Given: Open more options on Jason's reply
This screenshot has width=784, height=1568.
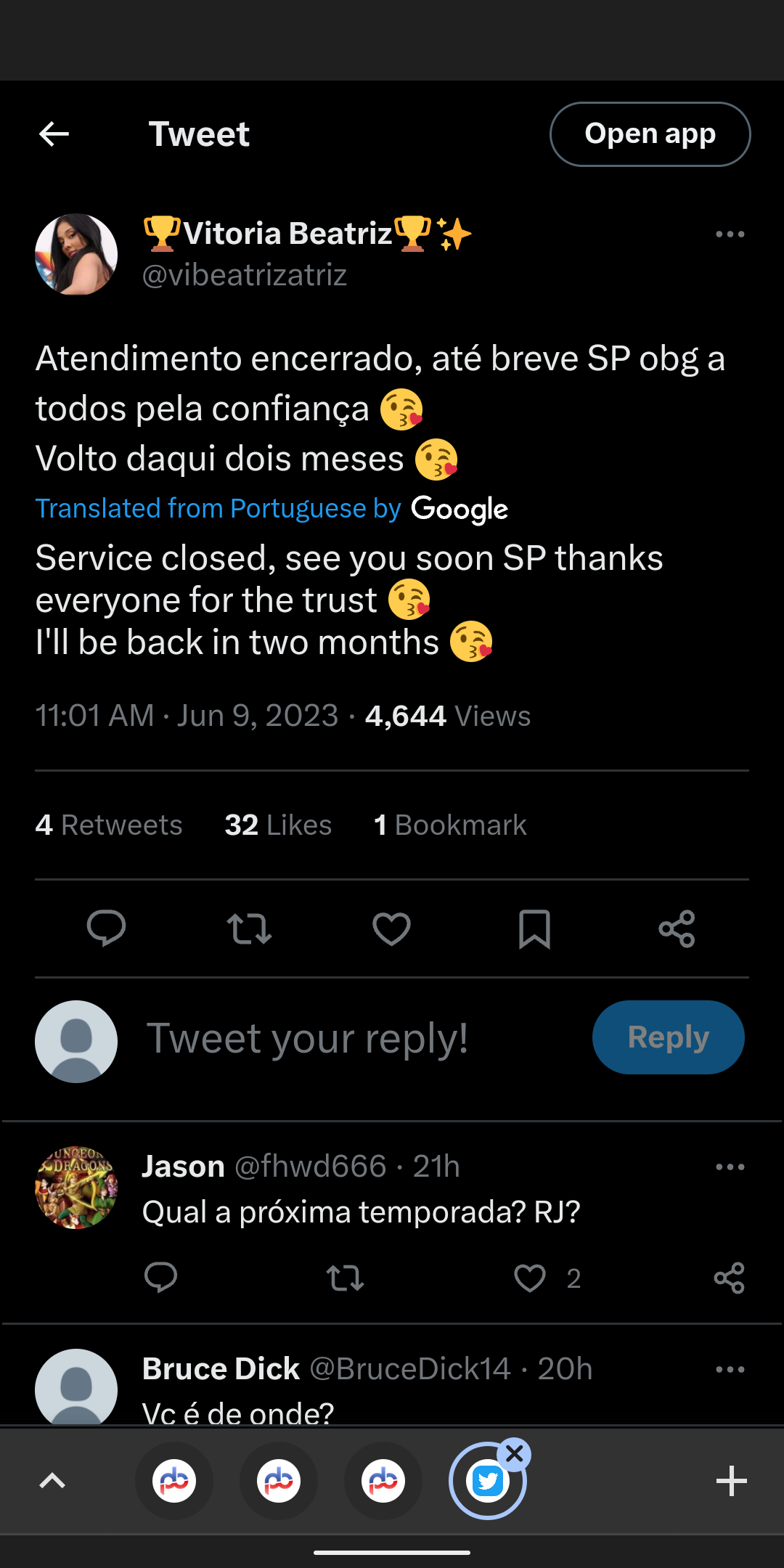Looking at the screenshot, I should pos(730,1167).
